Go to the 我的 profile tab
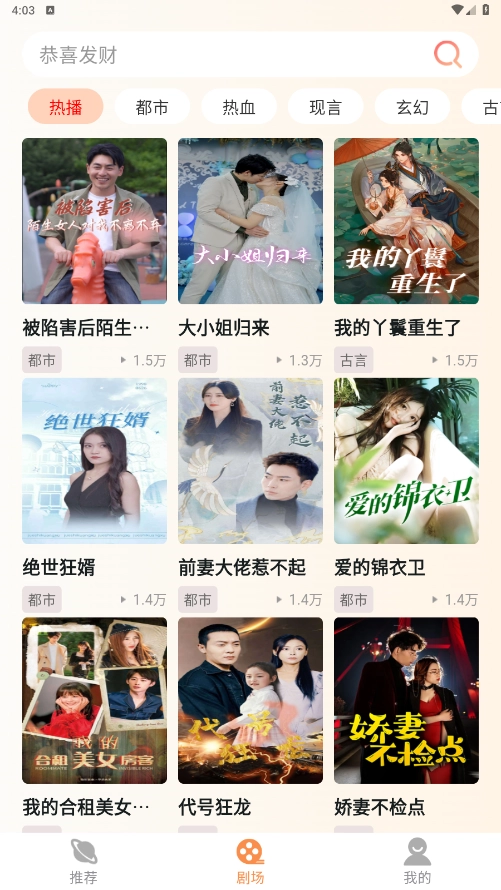 coord(417,861)
